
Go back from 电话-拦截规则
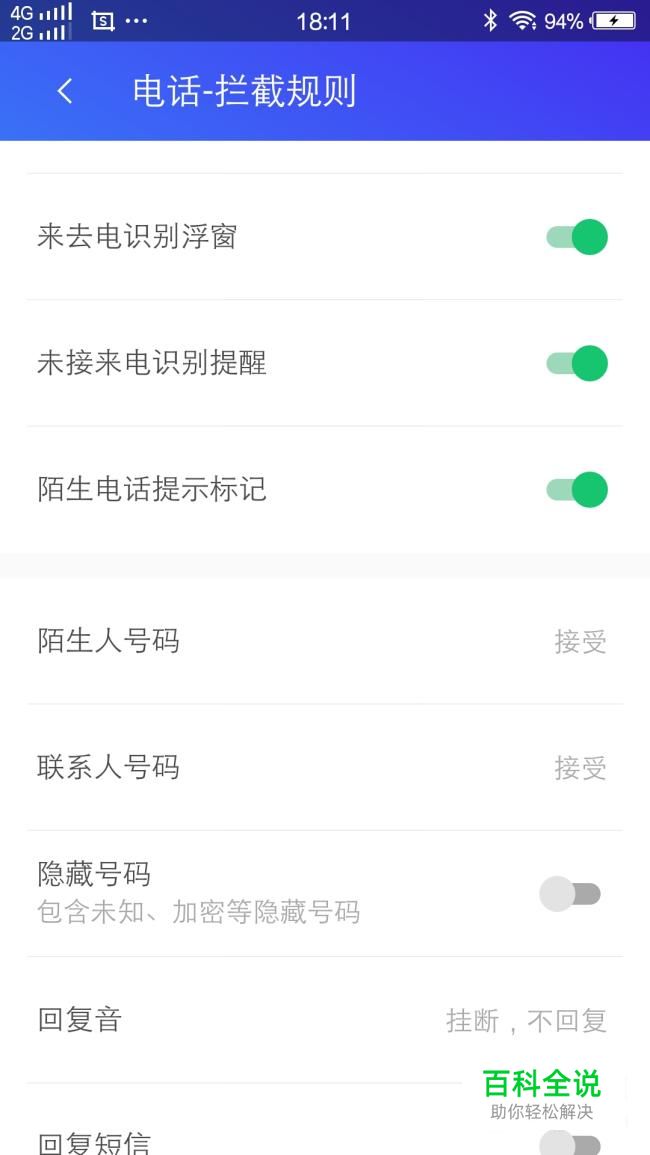pyautogui.click(x=65, y=91)
